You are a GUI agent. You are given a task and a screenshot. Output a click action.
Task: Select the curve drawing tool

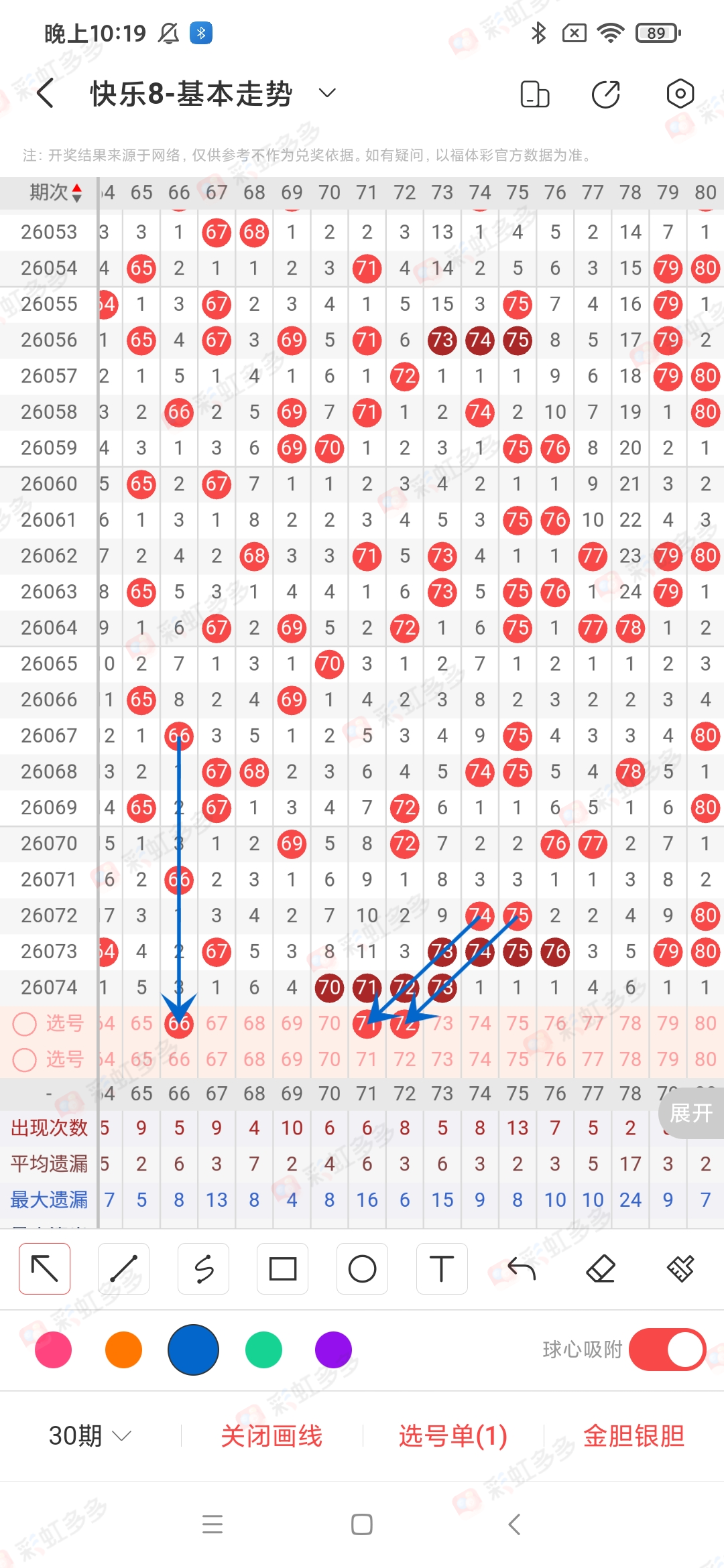pyautogui.click(x=203, y=1268)
